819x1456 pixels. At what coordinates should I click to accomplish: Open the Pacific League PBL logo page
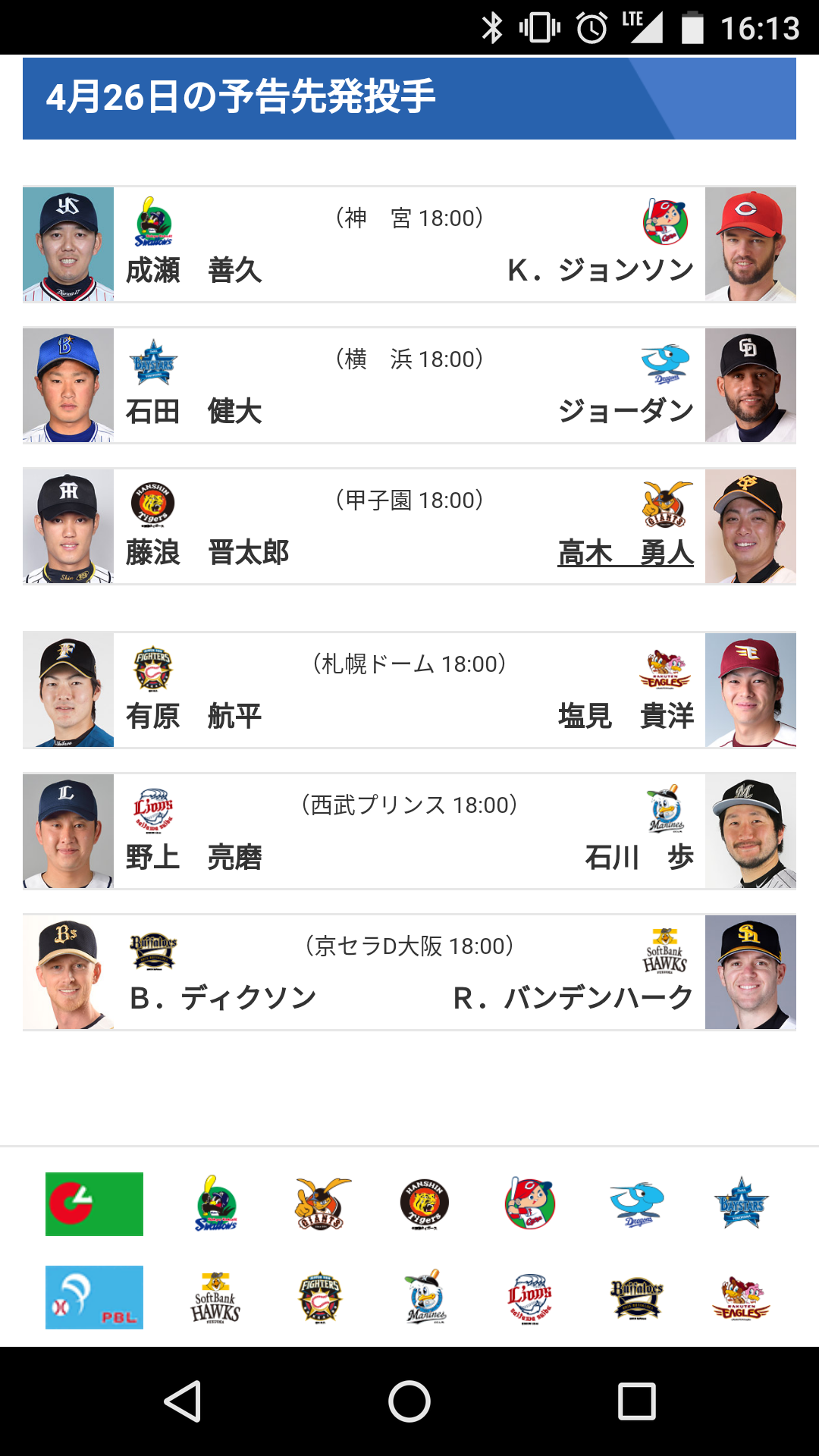(x=94, y=1298)
